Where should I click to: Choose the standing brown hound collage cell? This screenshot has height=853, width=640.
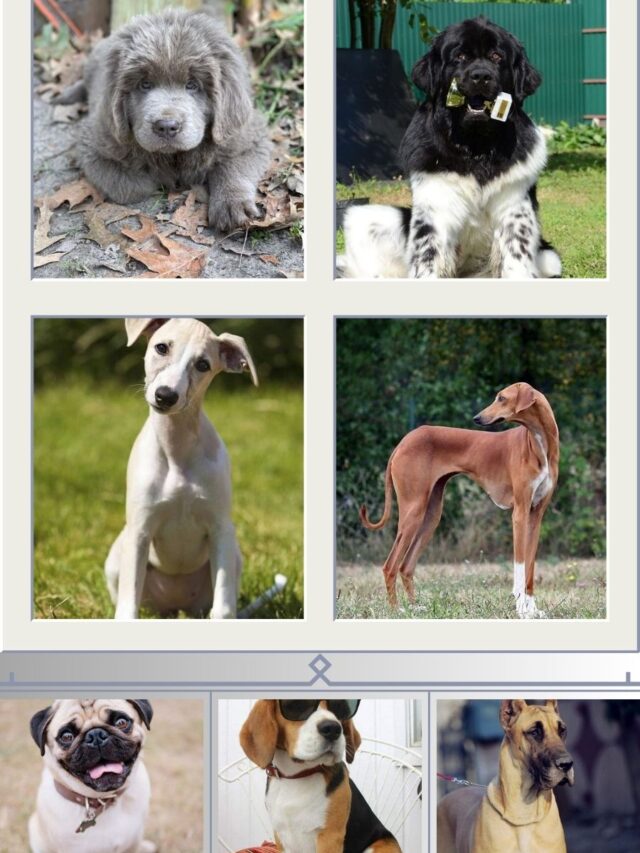point(471,468)
